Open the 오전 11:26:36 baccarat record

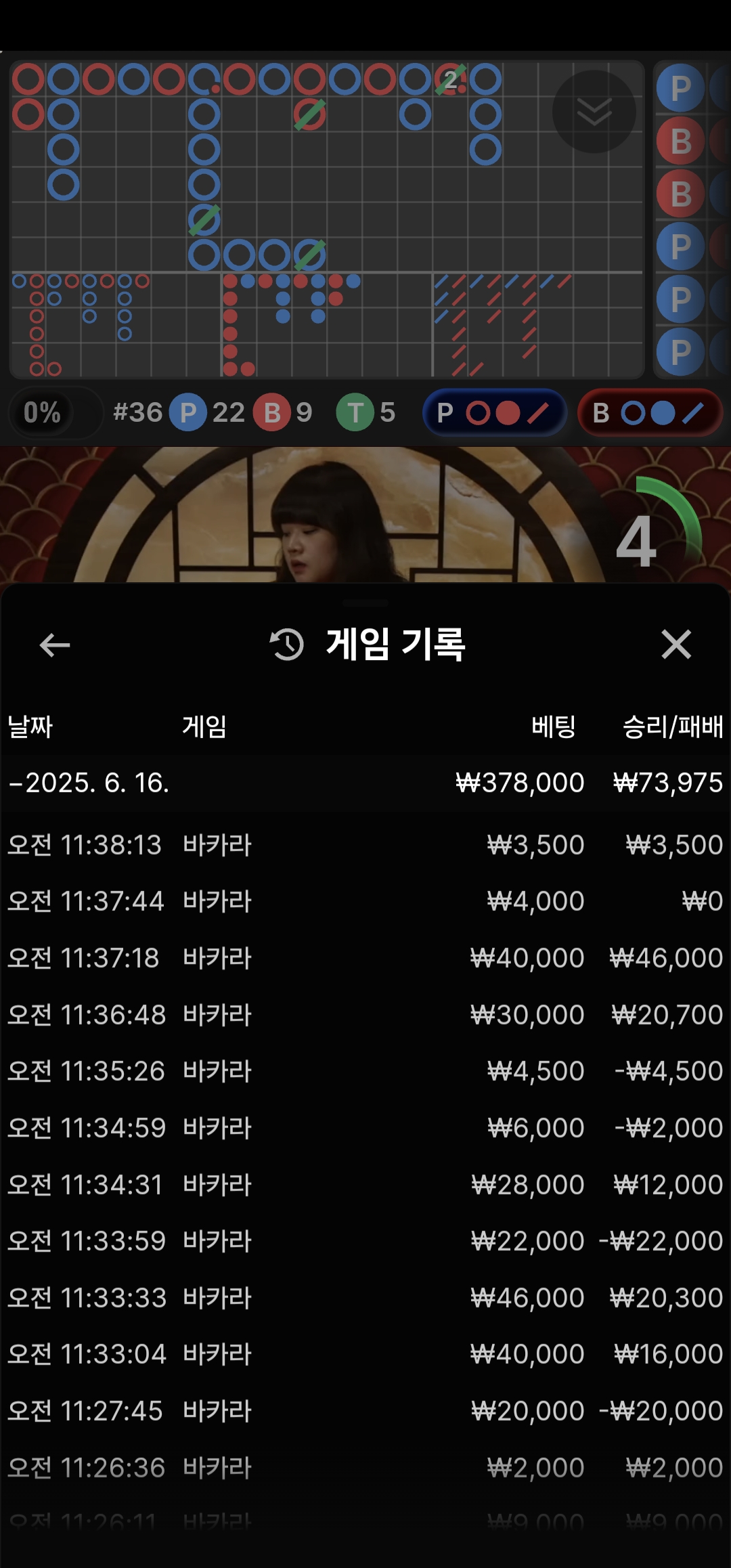pyautogui.click(x=365, y=1468)
